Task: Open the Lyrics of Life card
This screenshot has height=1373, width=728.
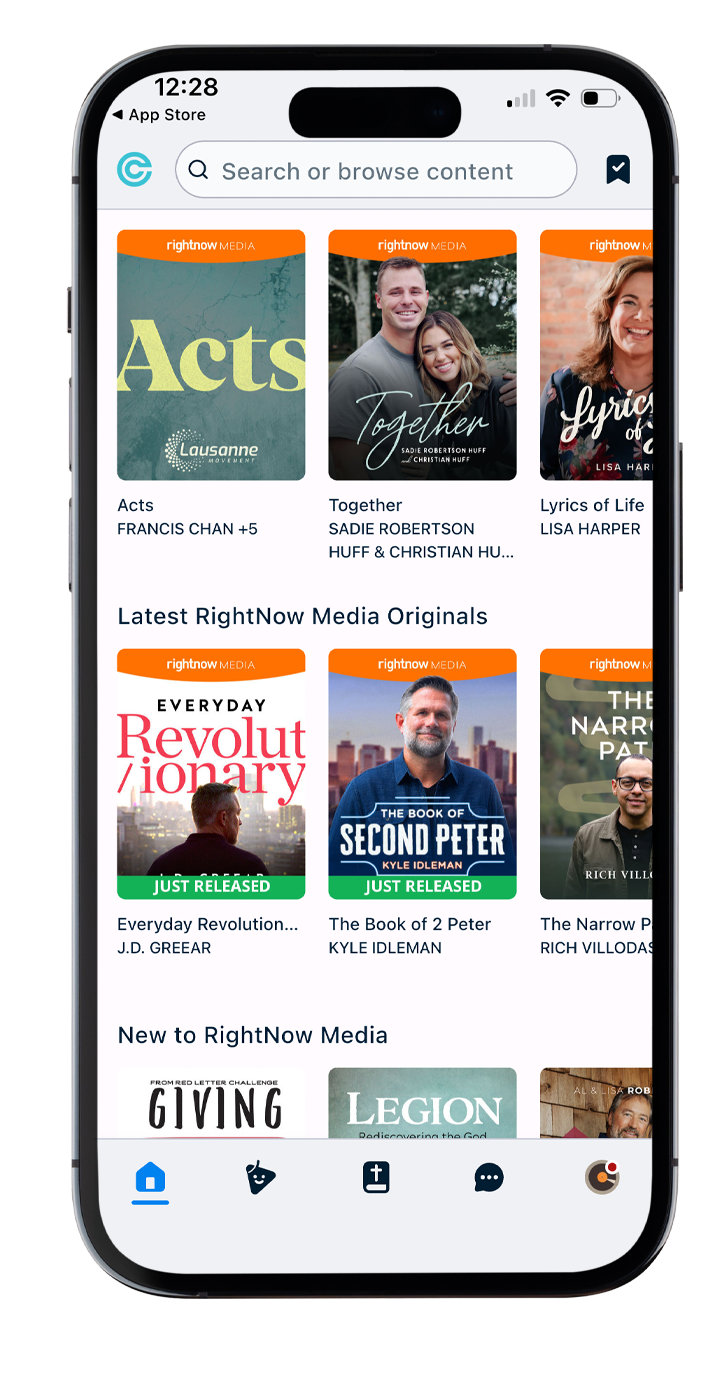Action: [x=596, y=355]
